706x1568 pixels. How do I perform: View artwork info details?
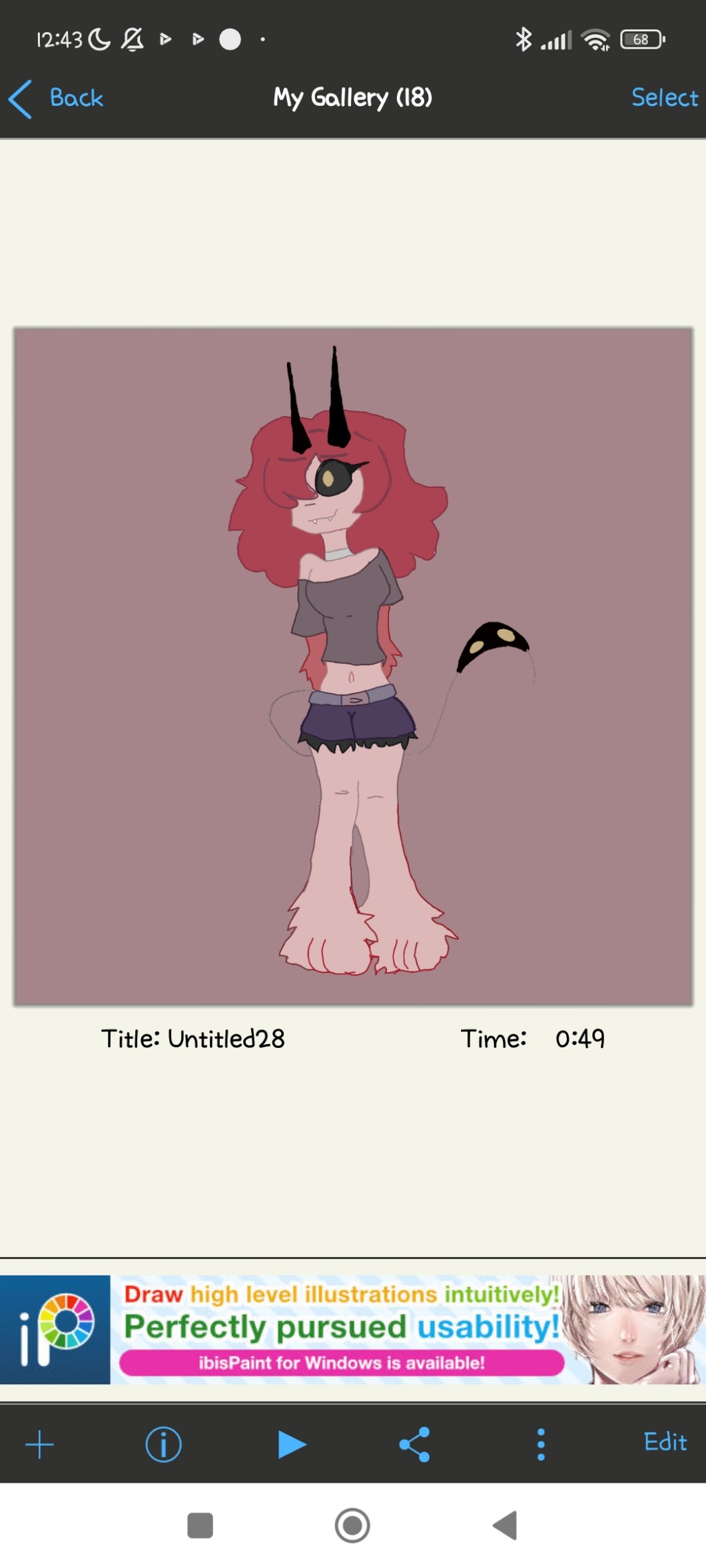(163, 1444)
